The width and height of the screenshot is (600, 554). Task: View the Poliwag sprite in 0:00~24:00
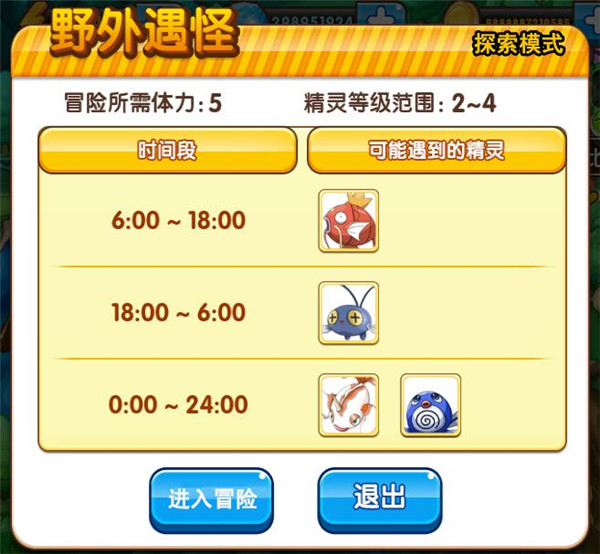pyautogui.click(x=430, y=405)
